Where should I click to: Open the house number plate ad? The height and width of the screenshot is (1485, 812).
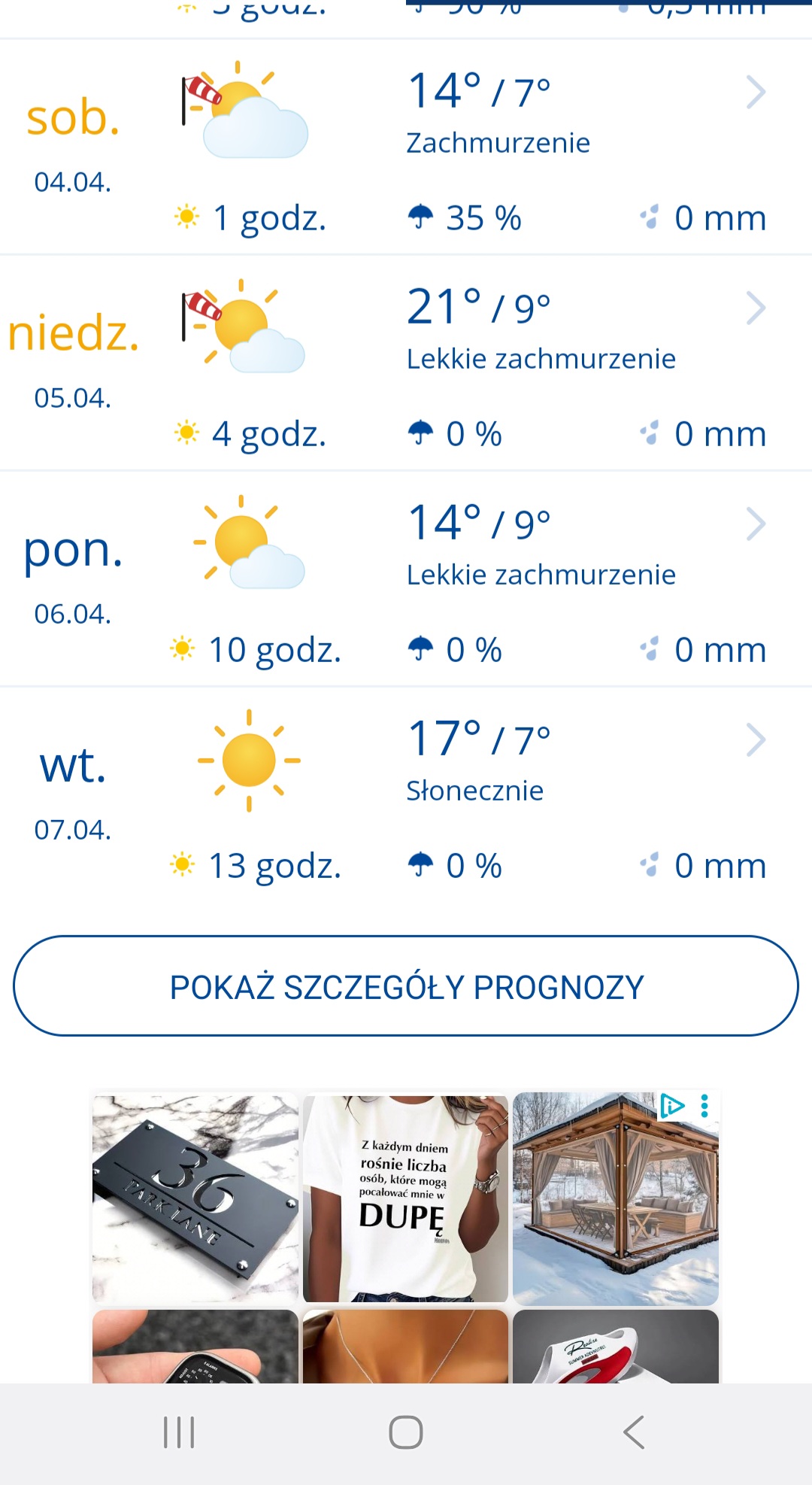195,1198
